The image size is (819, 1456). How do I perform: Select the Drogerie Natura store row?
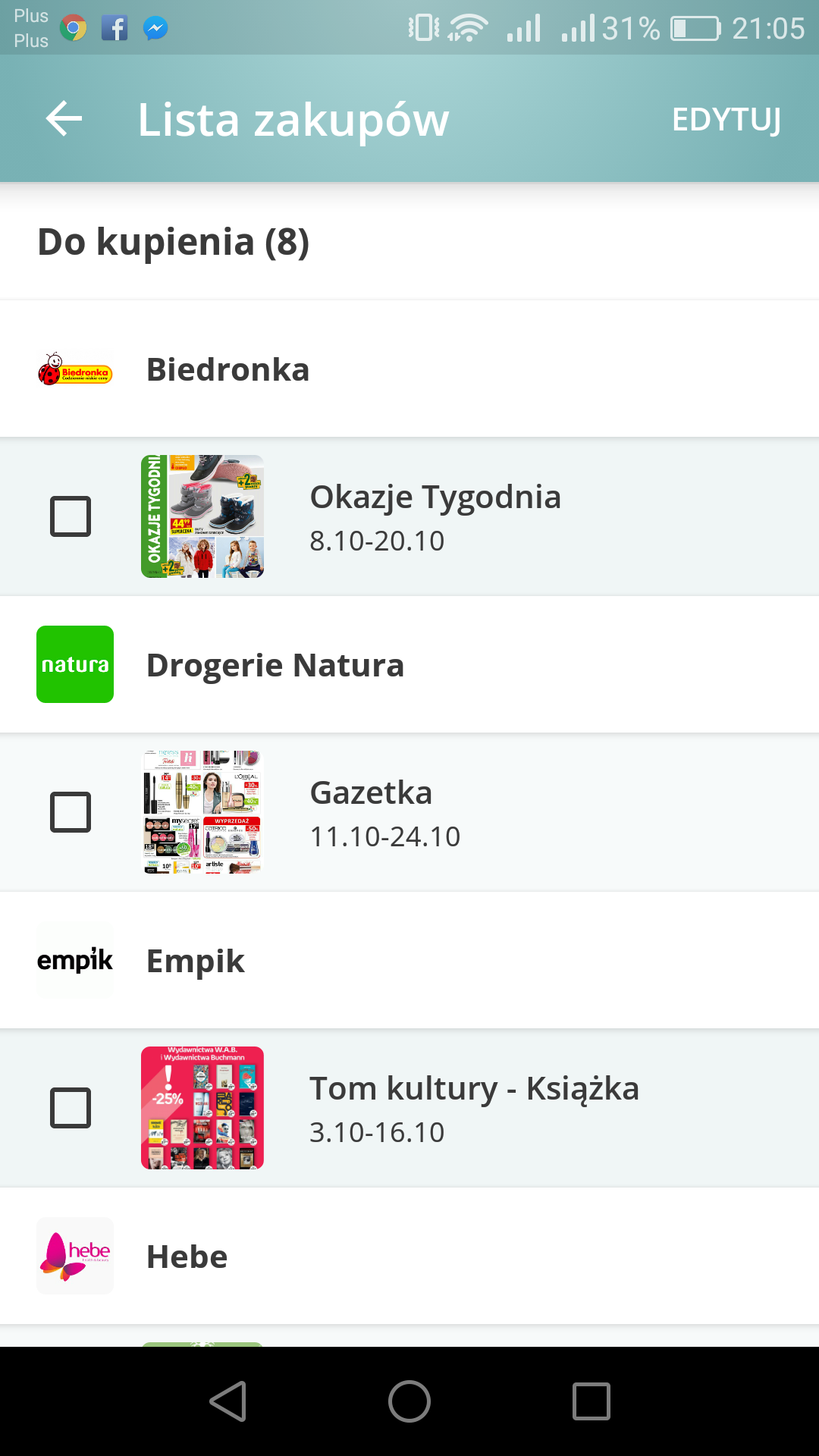click(409, 665)
